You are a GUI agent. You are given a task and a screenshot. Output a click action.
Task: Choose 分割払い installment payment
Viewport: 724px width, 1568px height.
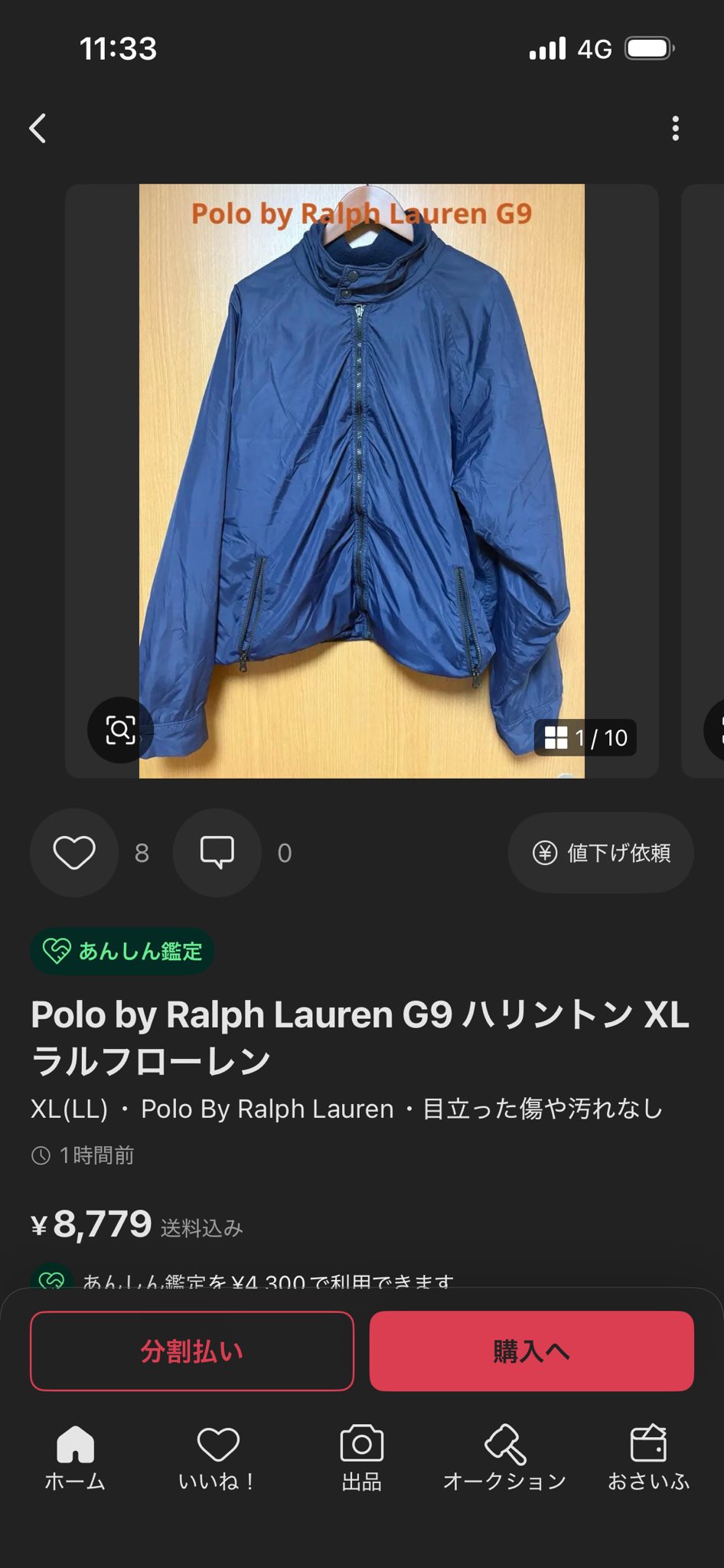pyautogui.click(x=192, y=1351)
